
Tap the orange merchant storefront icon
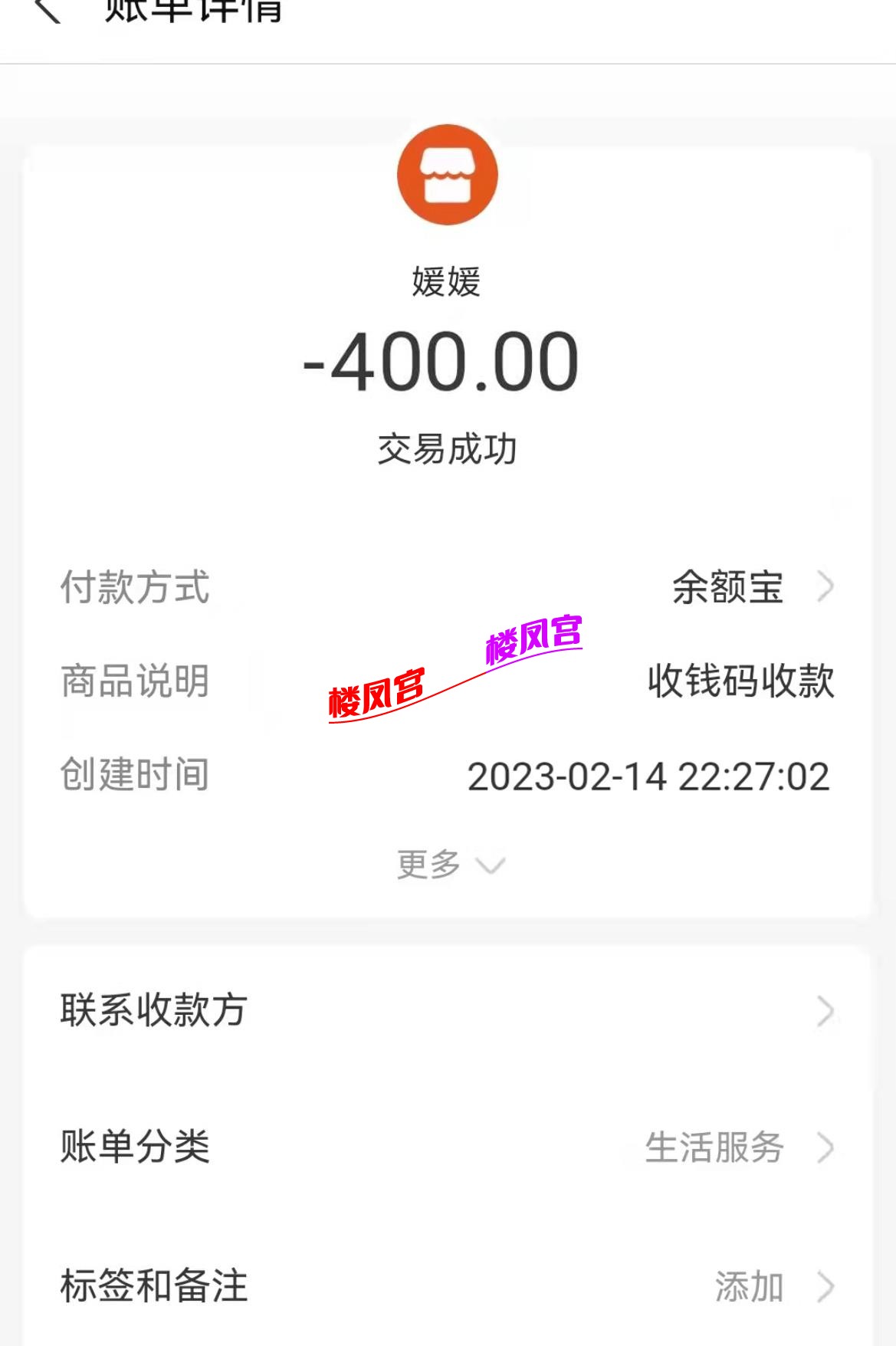tap(448, 175)
